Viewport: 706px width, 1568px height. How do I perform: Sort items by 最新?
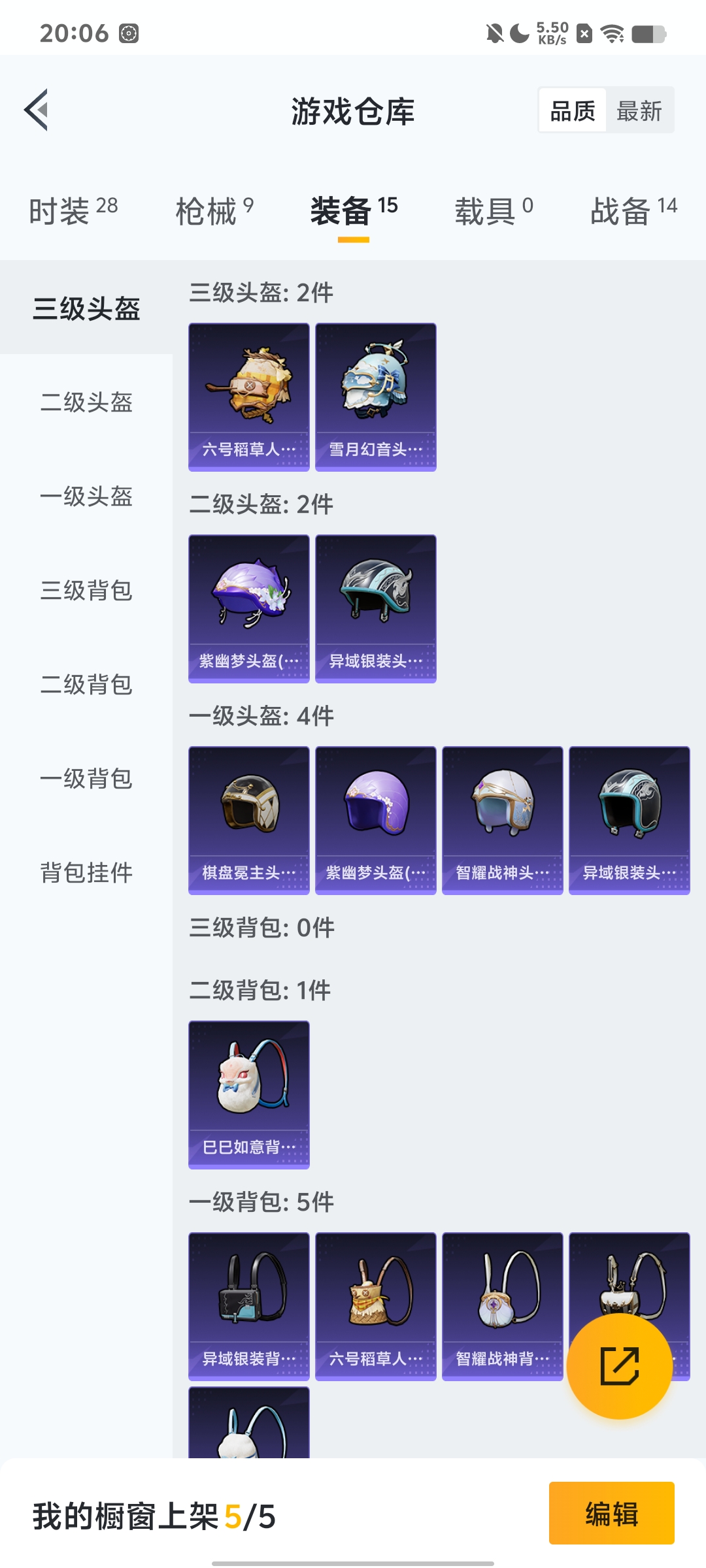(639, 110)
